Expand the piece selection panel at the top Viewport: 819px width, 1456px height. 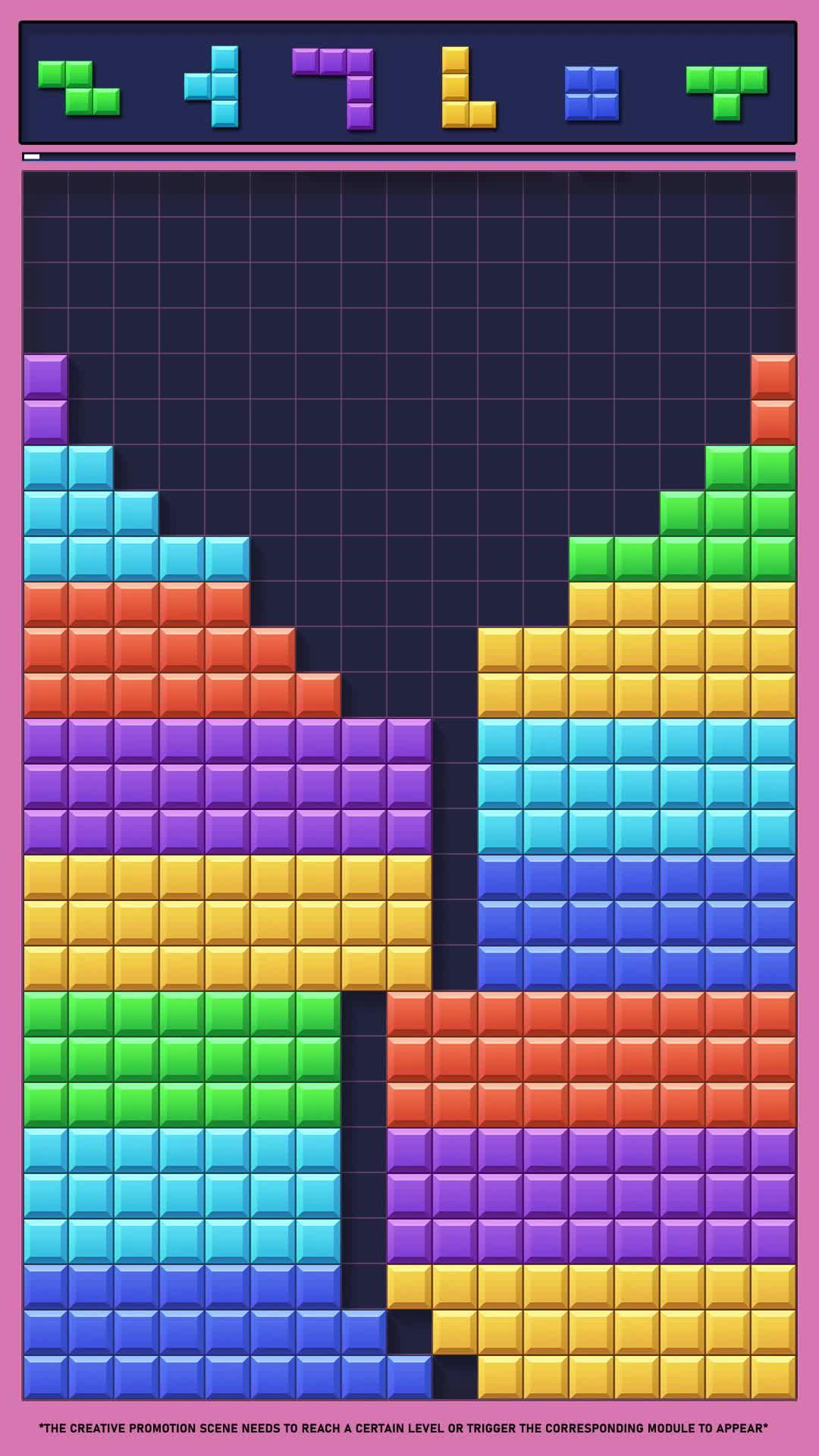pos(409,83)
